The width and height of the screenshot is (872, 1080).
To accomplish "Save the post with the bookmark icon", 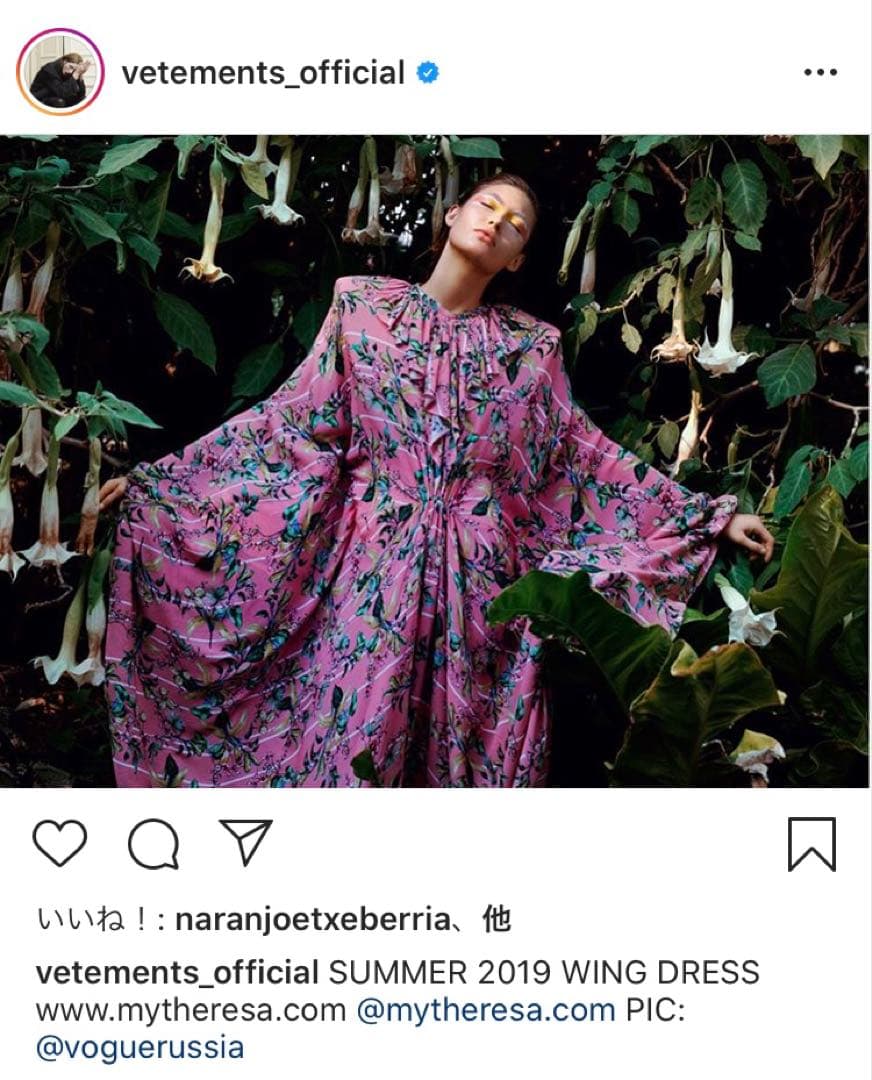I will [814, 845].
